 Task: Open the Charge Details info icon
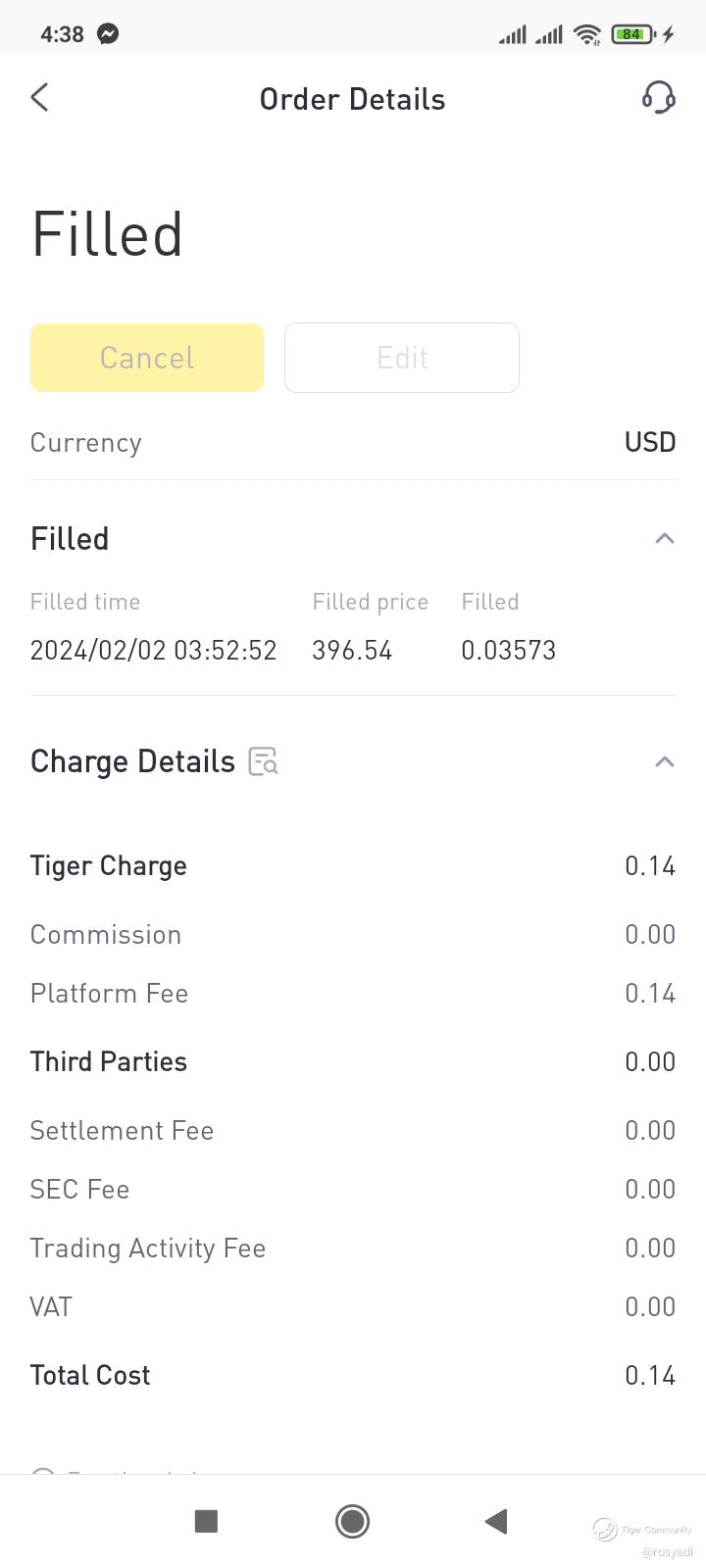(264, 761)
